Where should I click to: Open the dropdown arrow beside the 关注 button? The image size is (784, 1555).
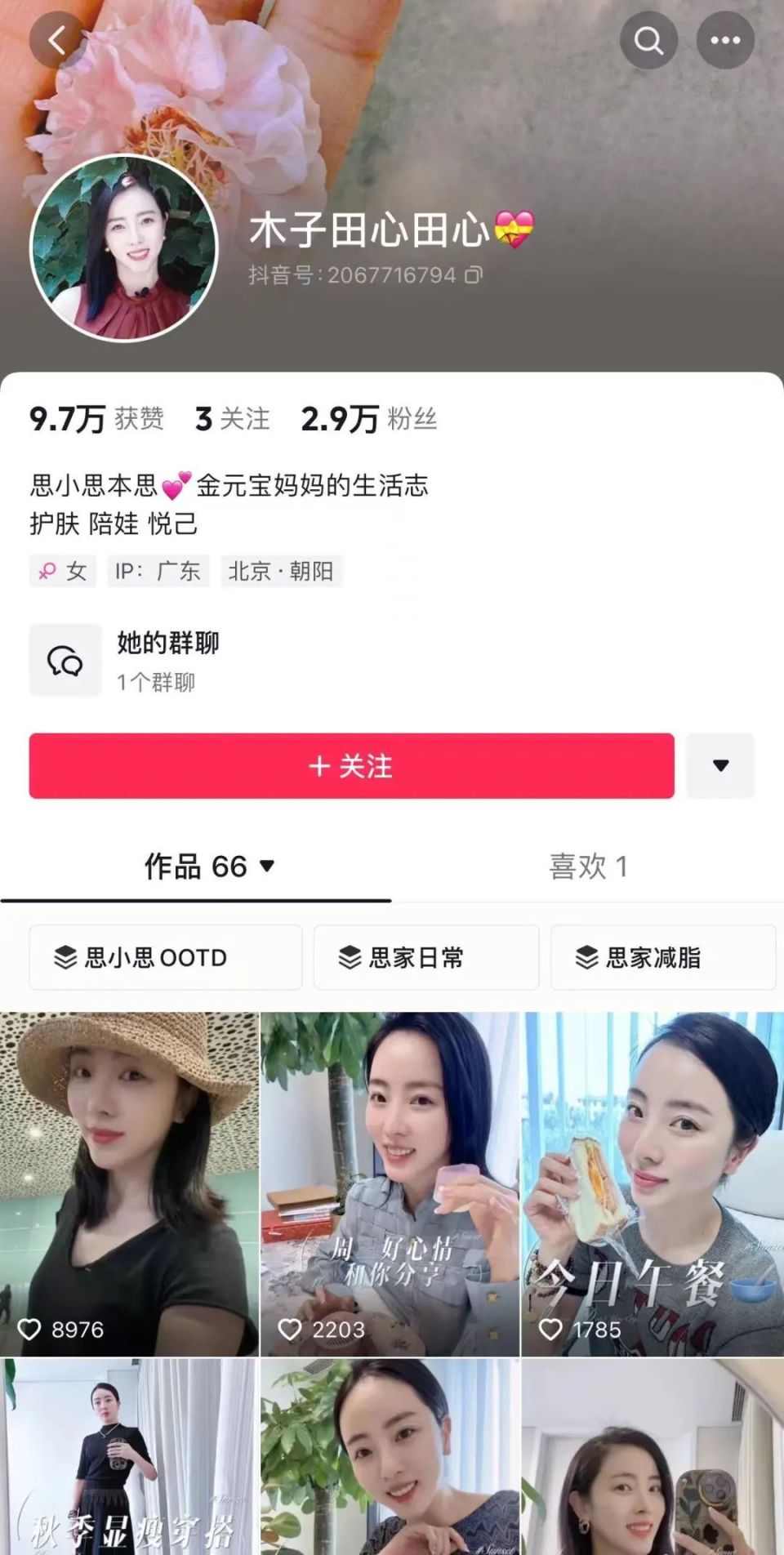coord(719,766)
